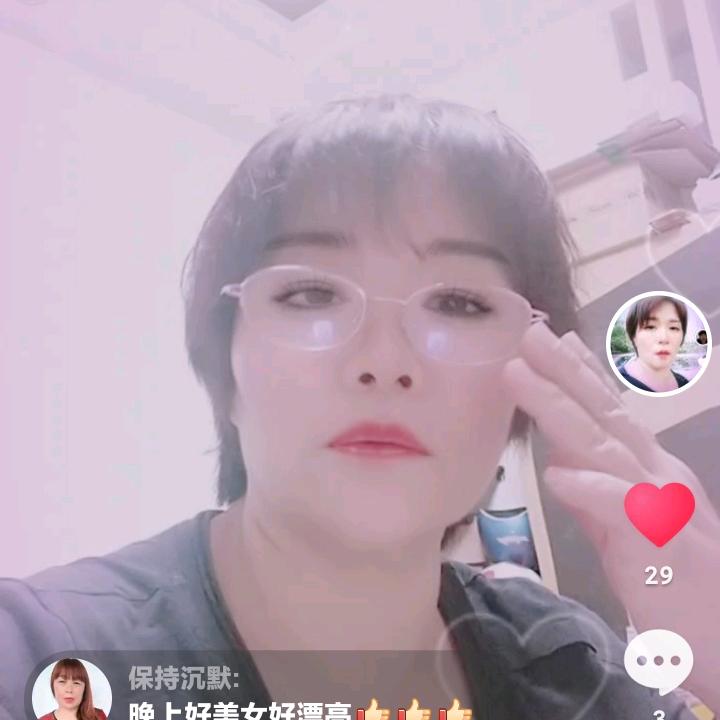The image size is (720, 720).
Task: Like the video with the red heart
Action: (x=659, y=514)
